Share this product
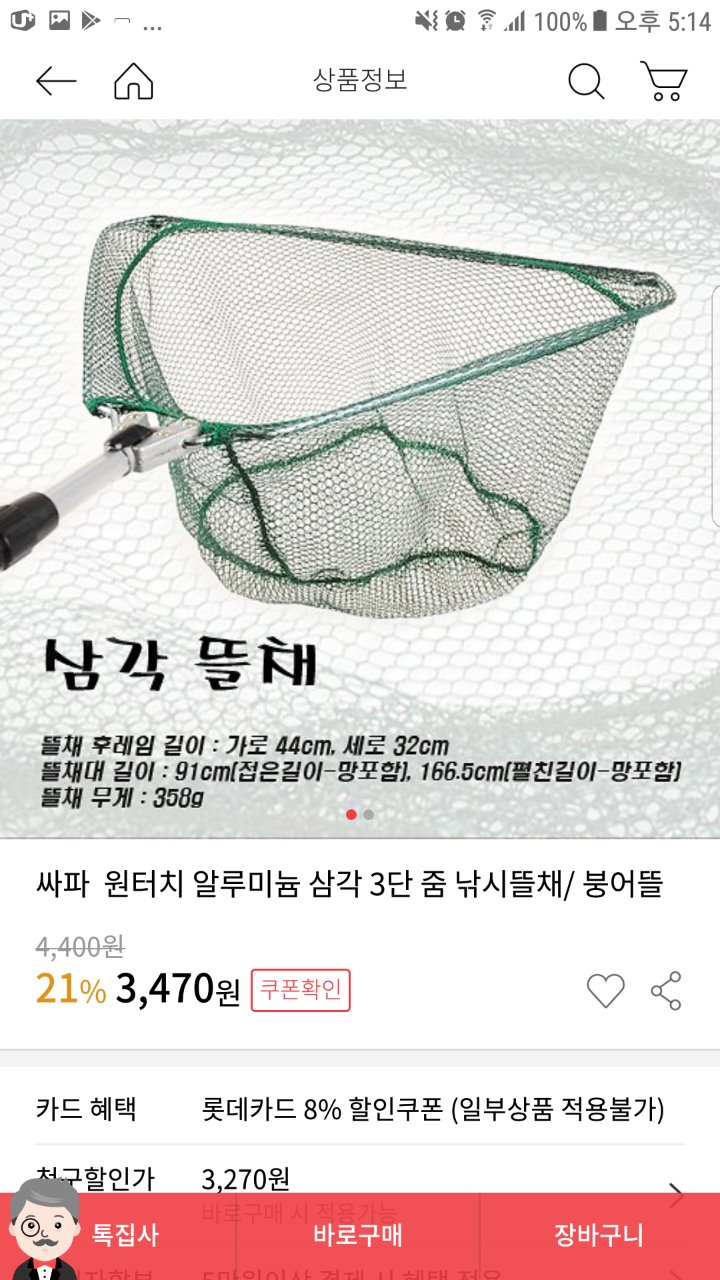 pyautogui.click(x=666, y=990)
